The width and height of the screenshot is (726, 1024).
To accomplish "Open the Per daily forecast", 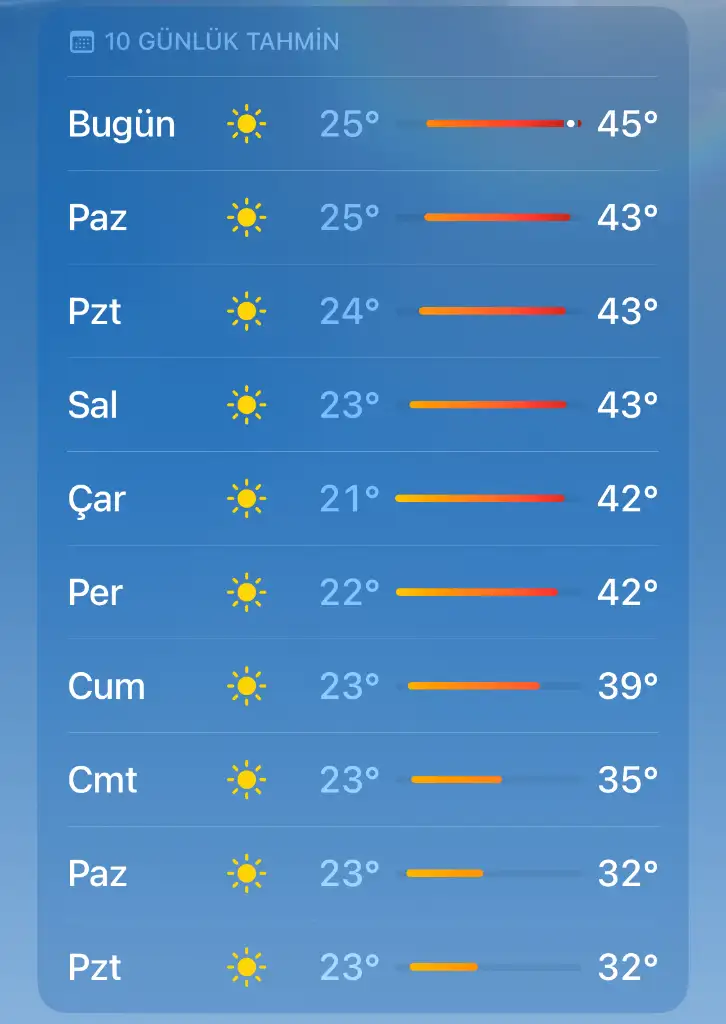I will 362,592.
